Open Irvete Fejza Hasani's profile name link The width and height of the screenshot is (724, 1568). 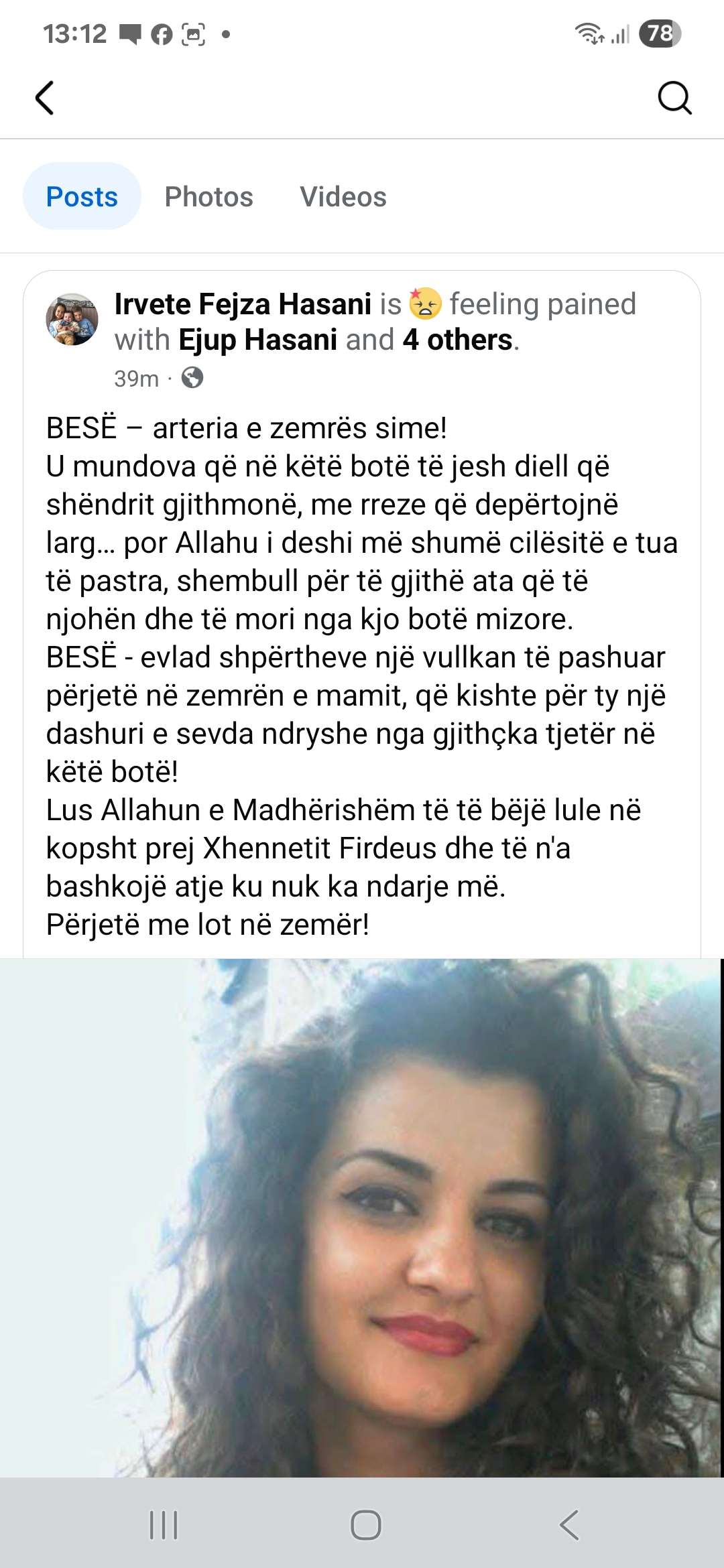243,304
